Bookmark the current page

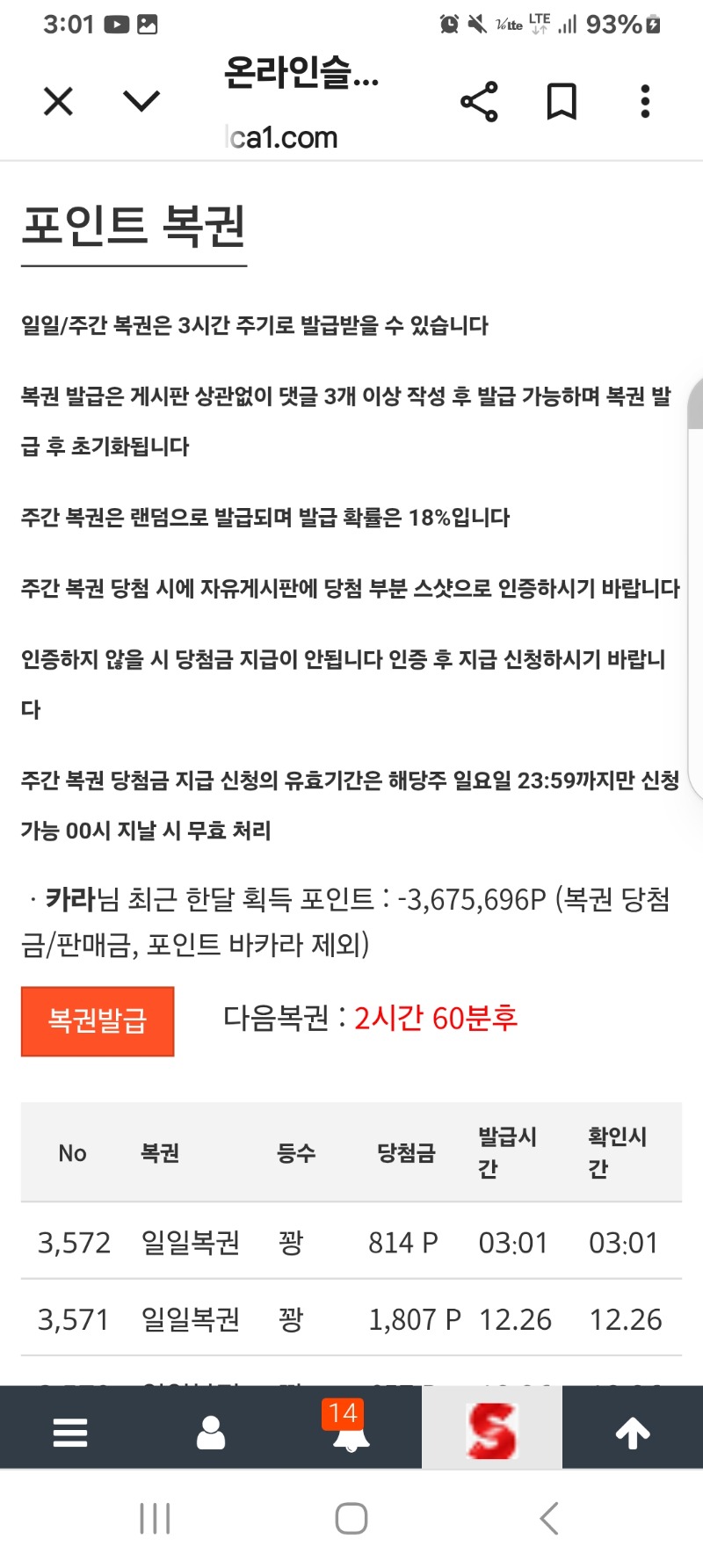pos(562,101)
